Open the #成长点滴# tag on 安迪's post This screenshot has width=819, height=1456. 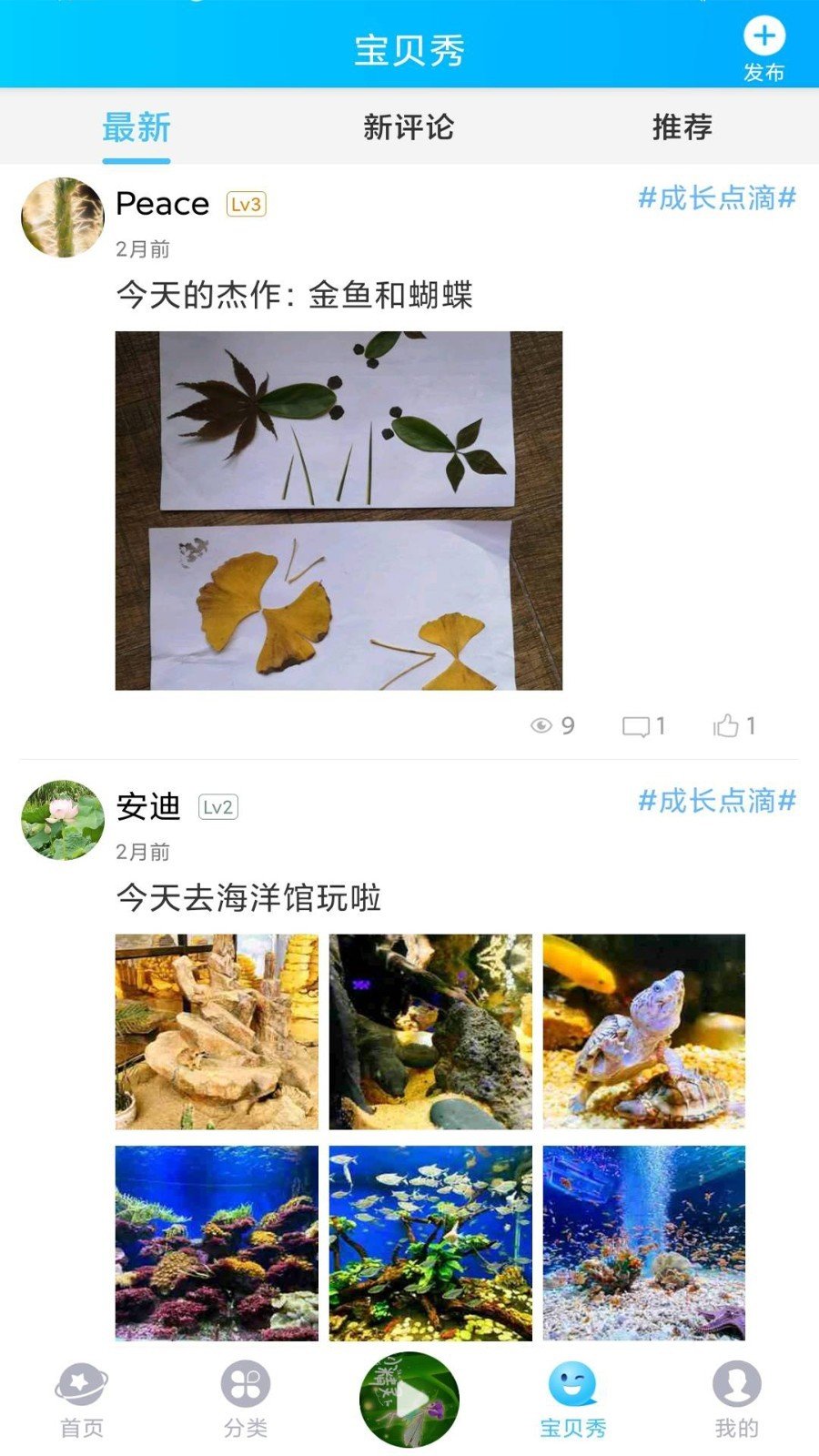coord(717,801)
